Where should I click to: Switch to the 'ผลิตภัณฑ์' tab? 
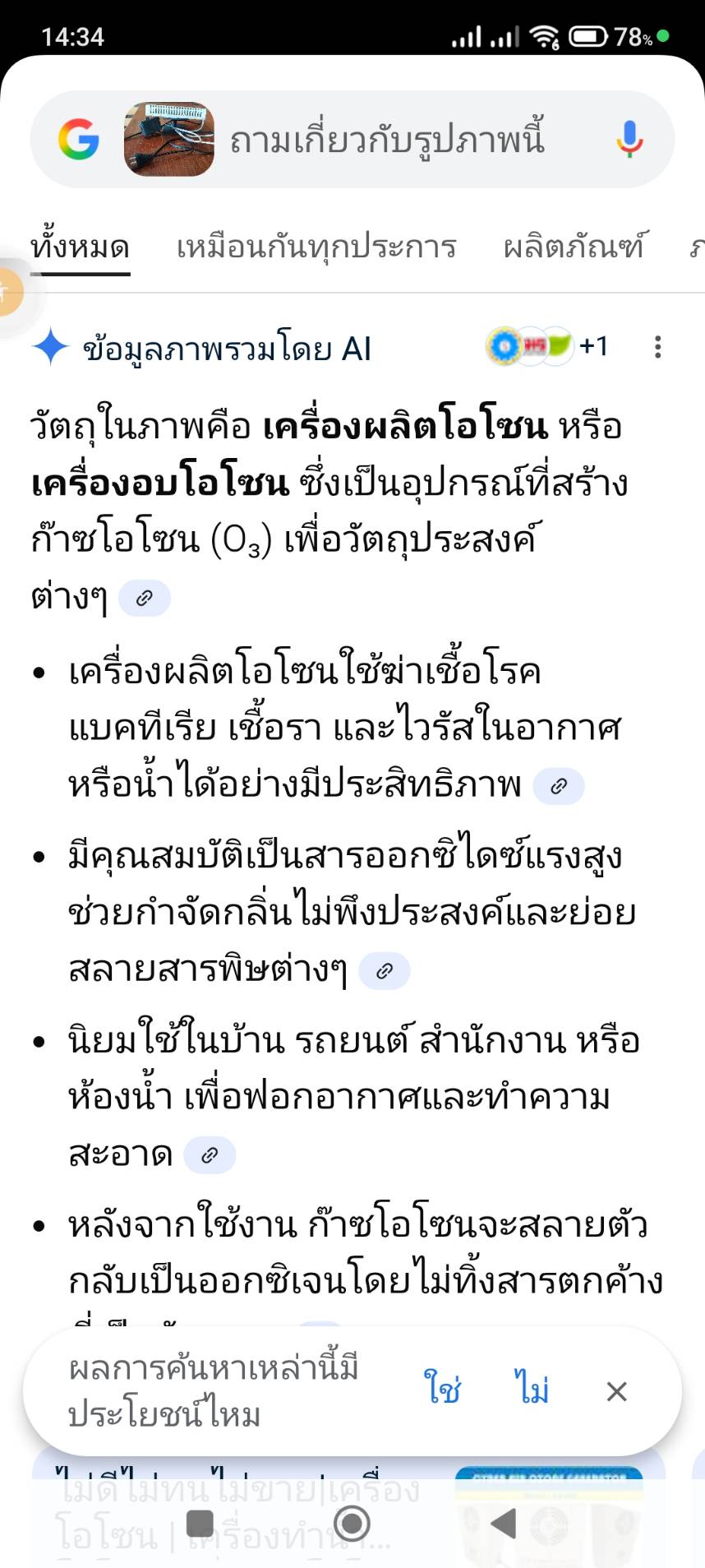pos(574,247)
